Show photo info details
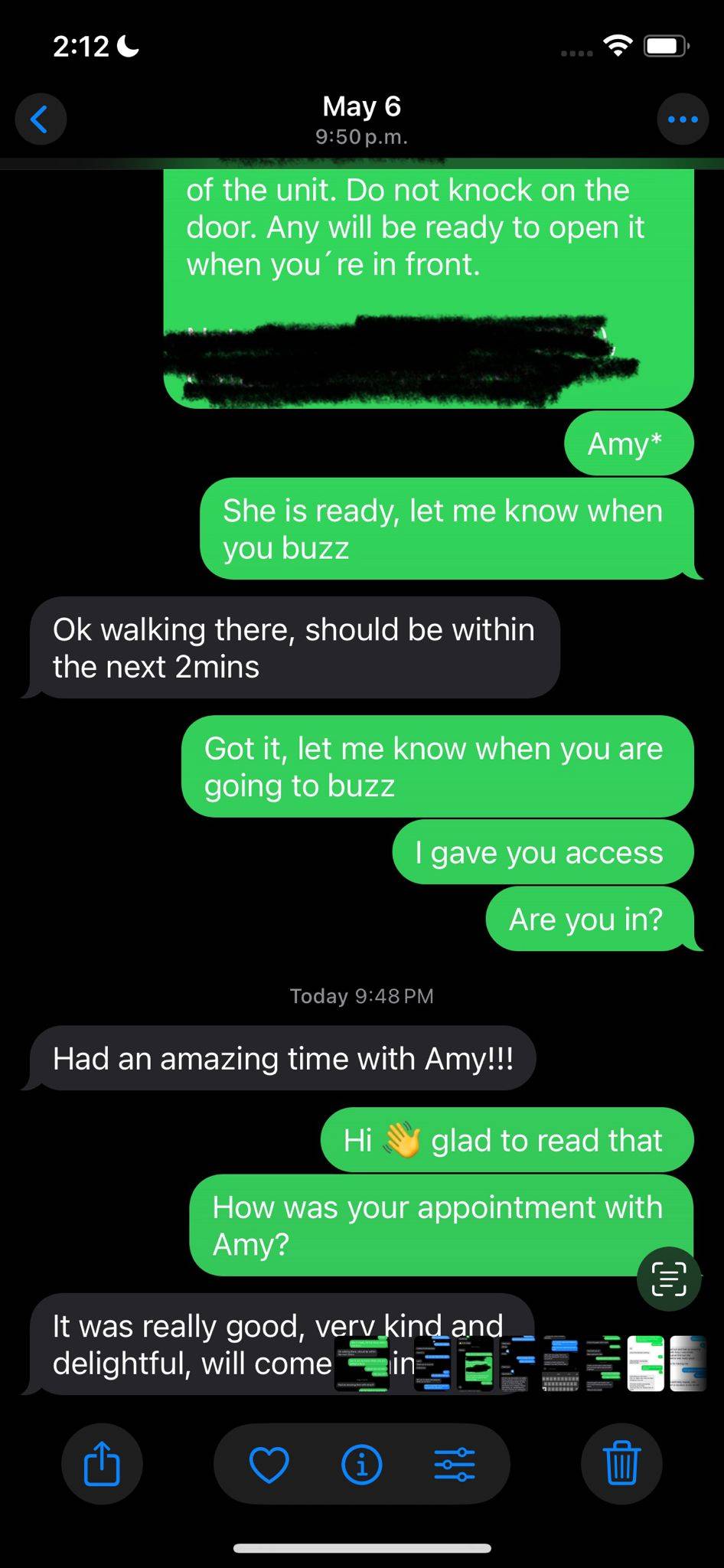This screenshot has height=1568, width=724. tap(361, 1464)
